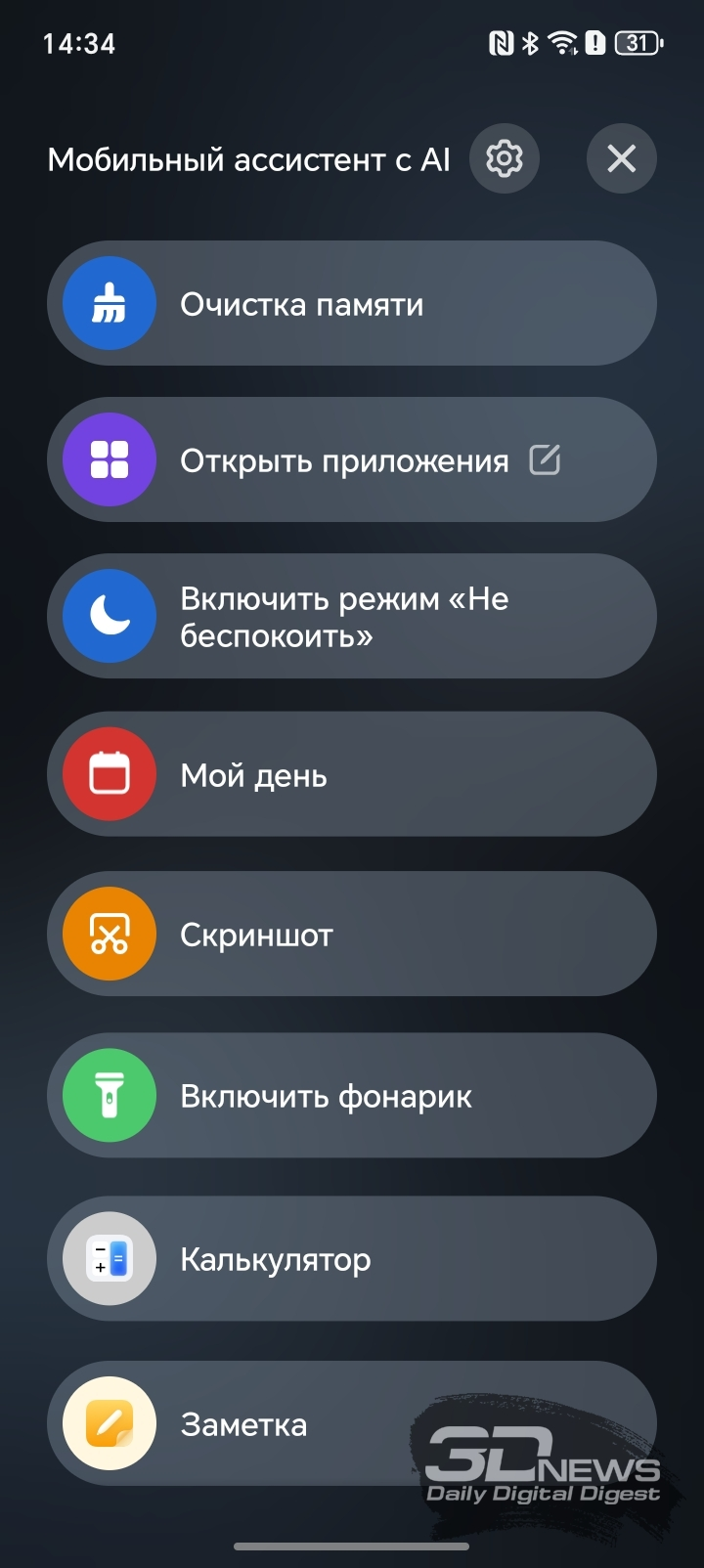Run Очистка памяти
The width and height of the screenshot is (704, 1568).
(x=352, y=304)
